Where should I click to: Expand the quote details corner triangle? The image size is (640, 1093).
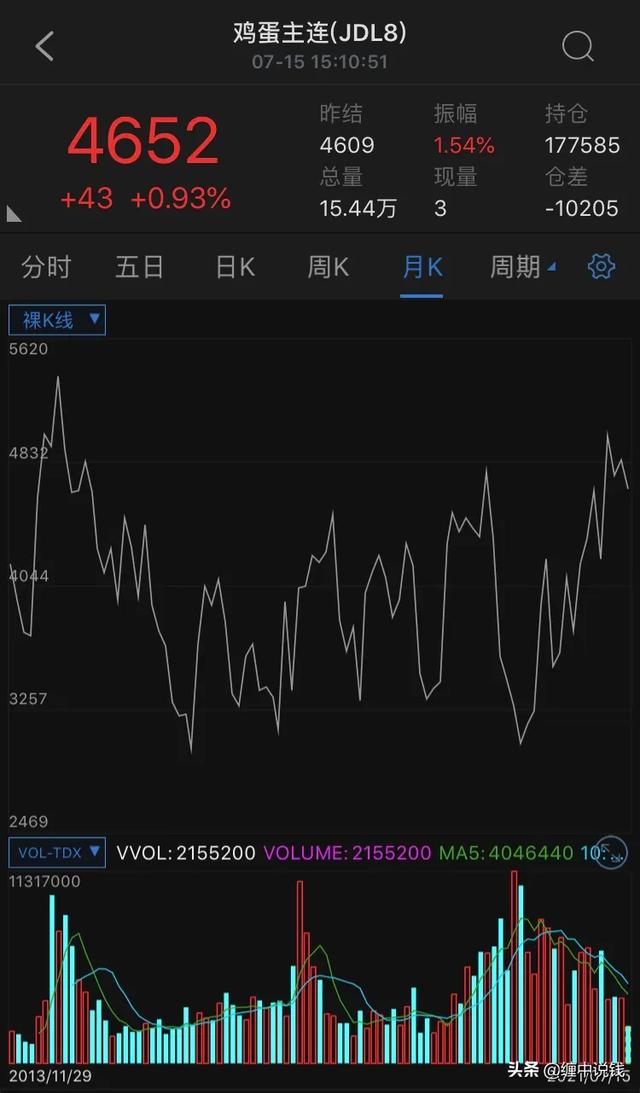pyautogui.click(x=14, y=214)
